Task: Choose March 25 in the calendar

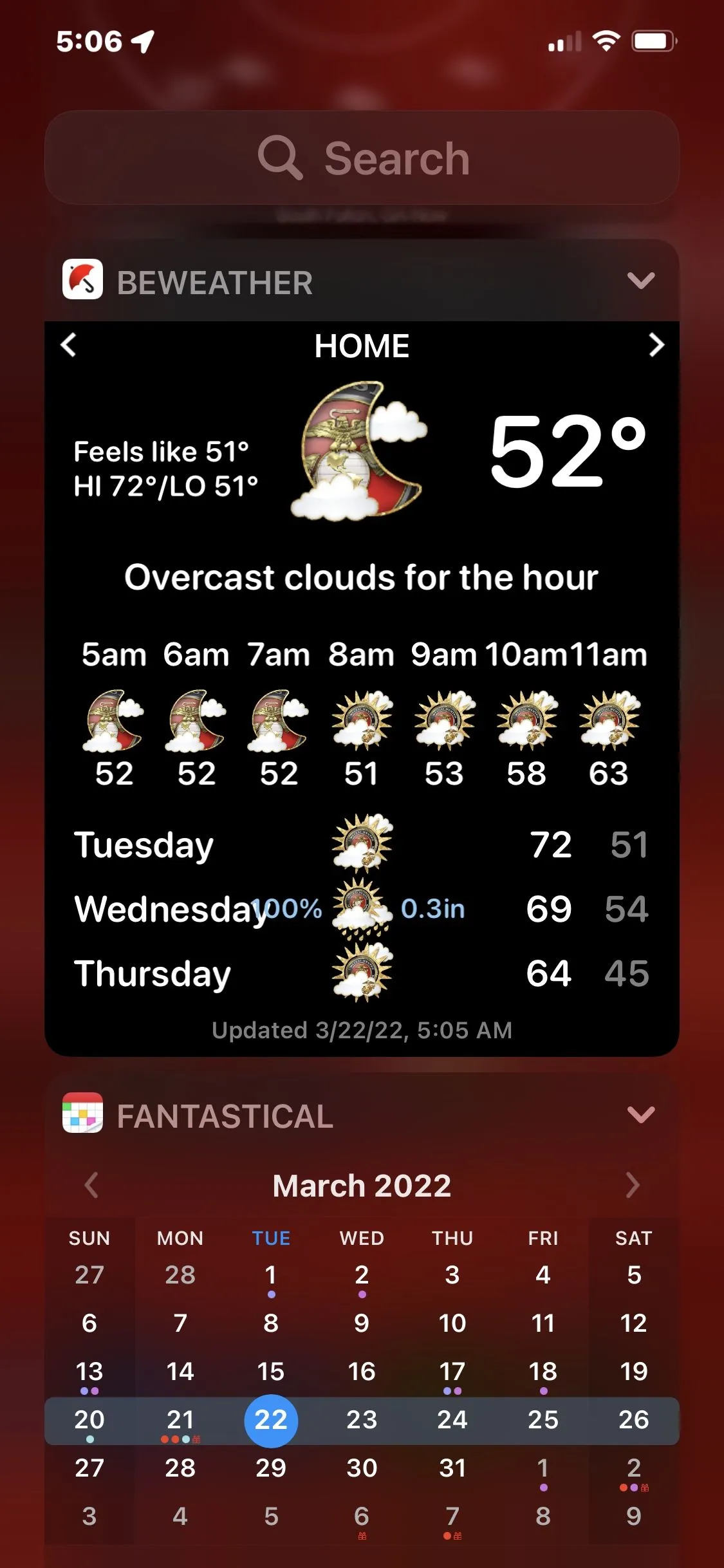Action: pyautogui.click(x=543, y=1420)
